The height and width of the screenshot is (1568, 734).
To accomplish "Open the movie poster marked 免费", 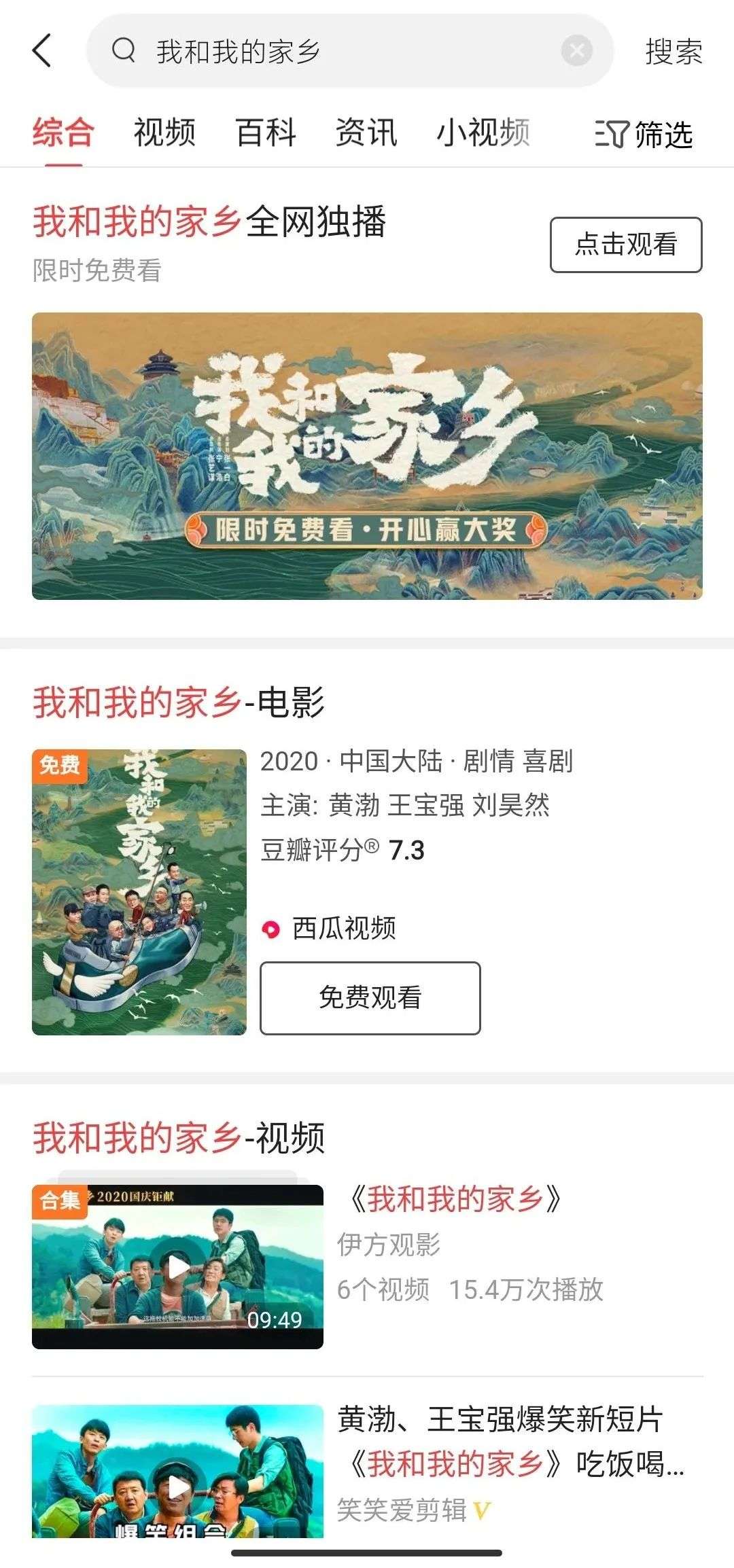I will click(x=139, y=892).
